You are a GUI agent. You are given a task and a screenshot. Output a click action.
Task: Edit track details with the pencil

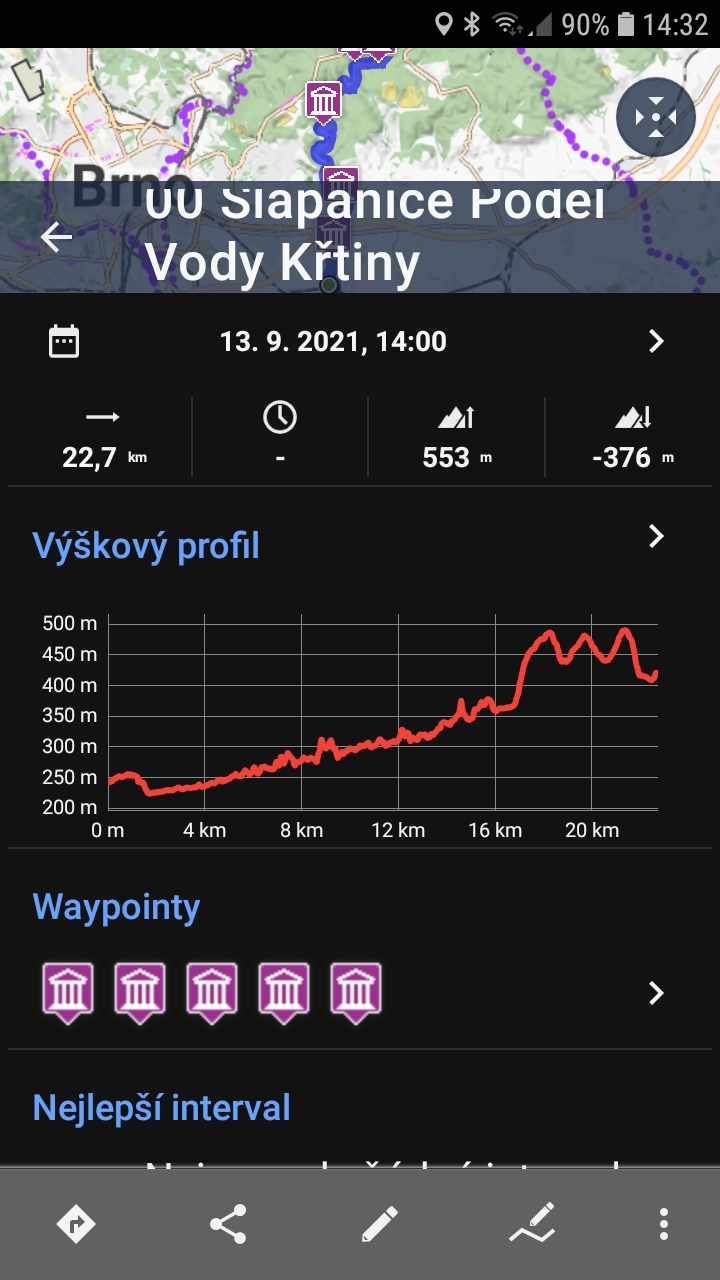[x=379, y=1224]
